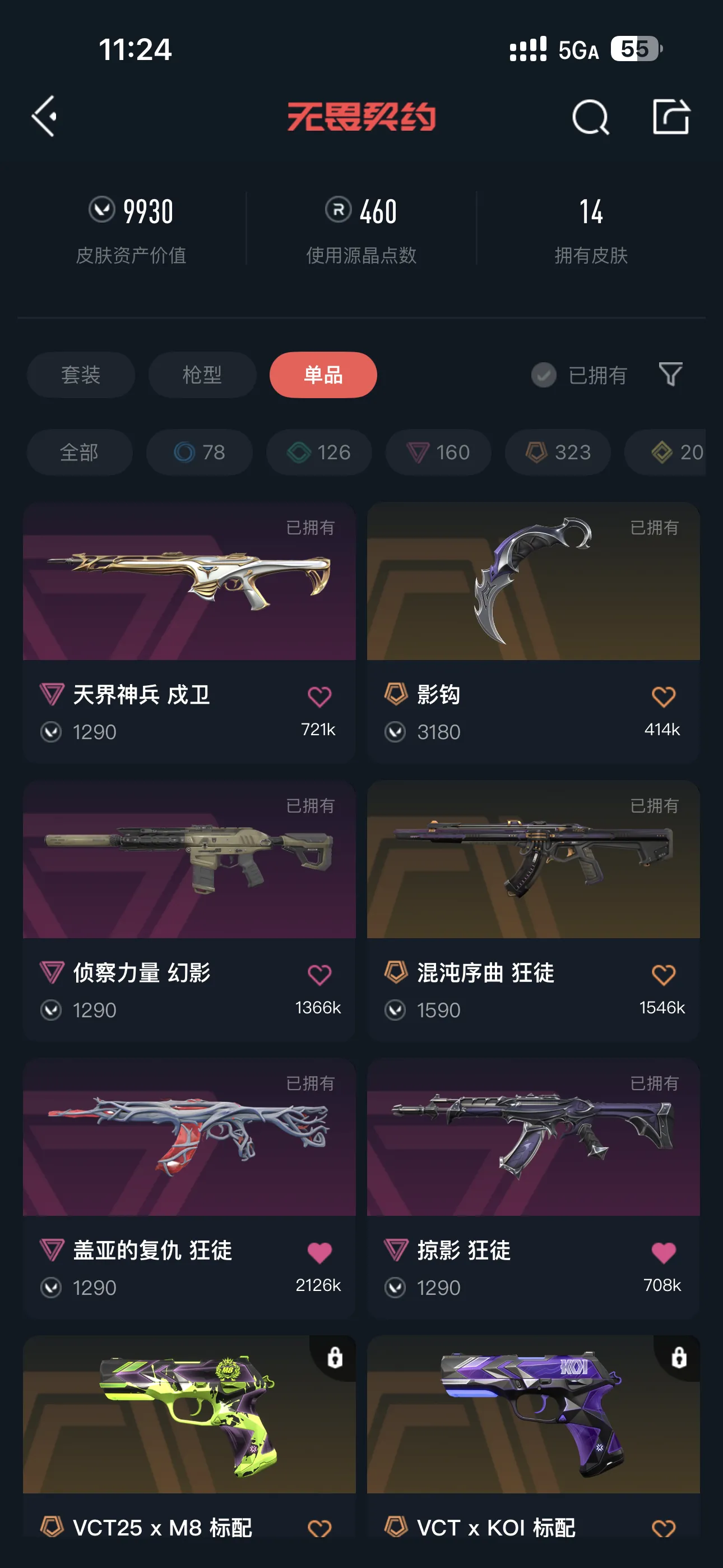Viewport: 723px width, 1568px height.
Task: Select the 单品 tab
Action: click(x=323, y=375)
